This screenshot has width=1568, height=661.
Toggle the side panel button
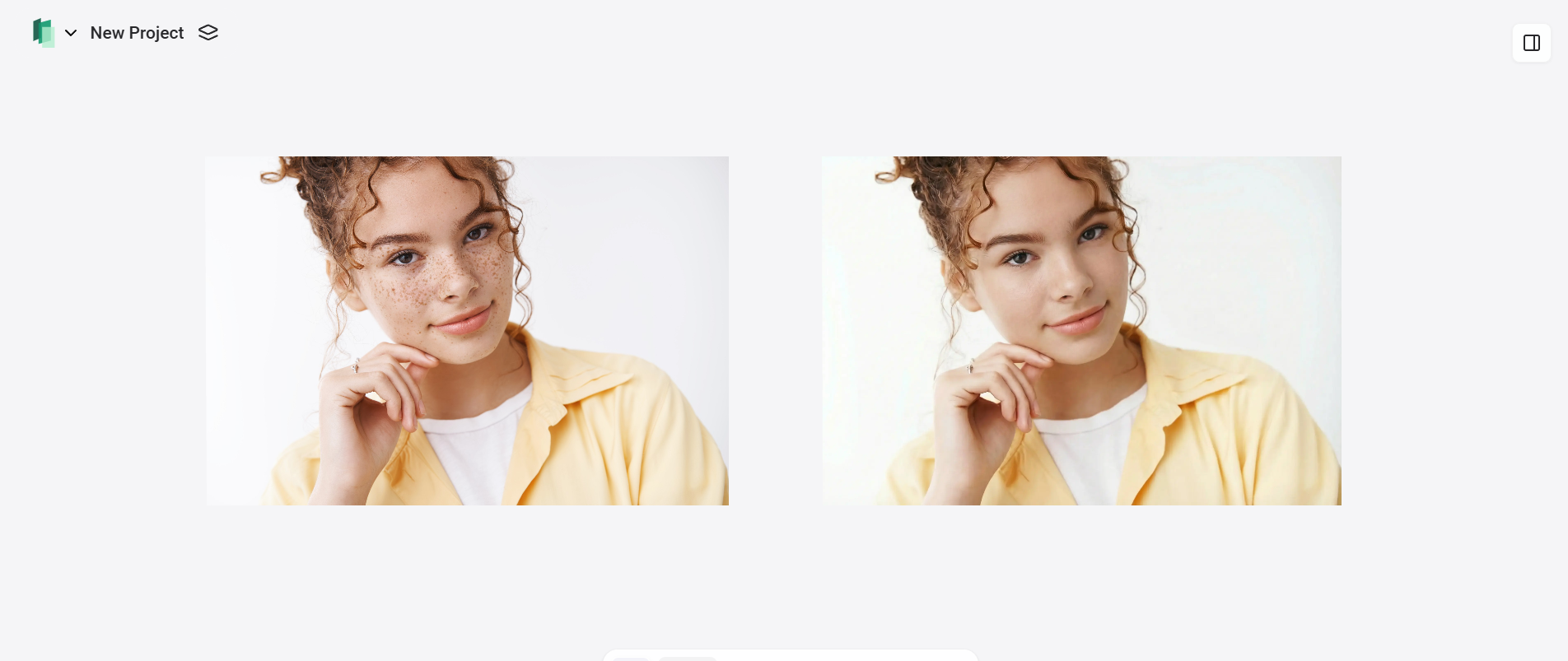tap(1531, 43)
